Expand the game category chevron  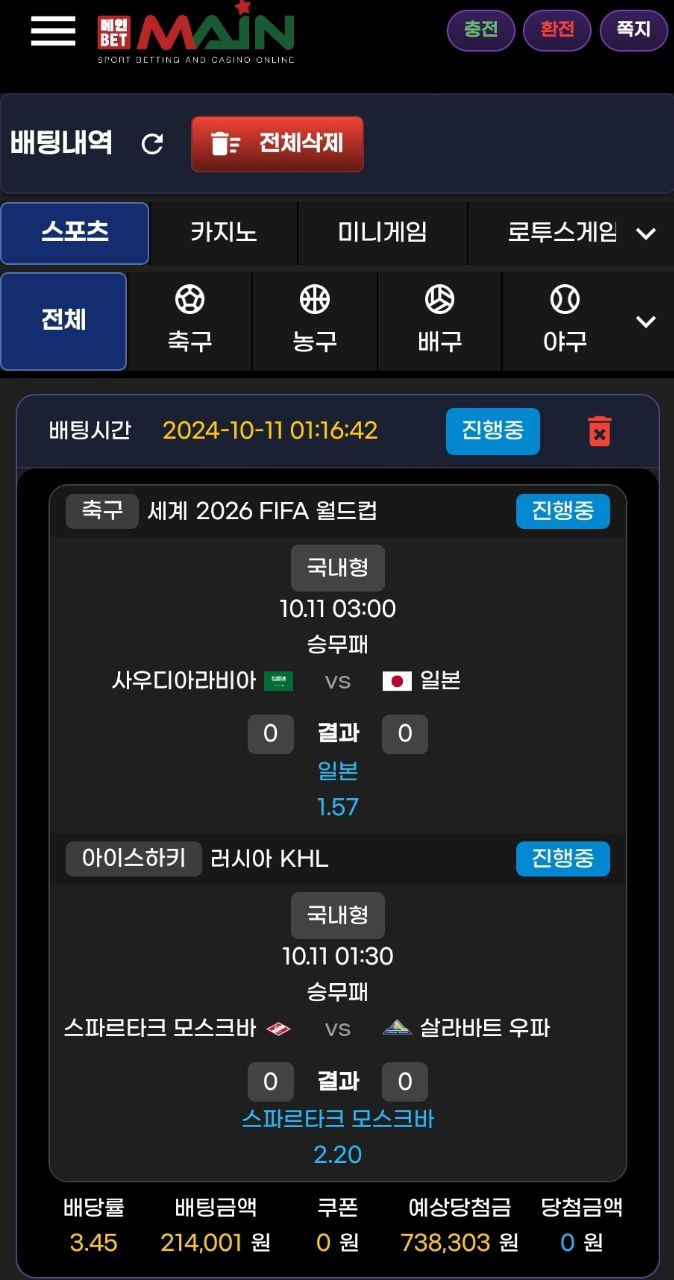[646, 234]
